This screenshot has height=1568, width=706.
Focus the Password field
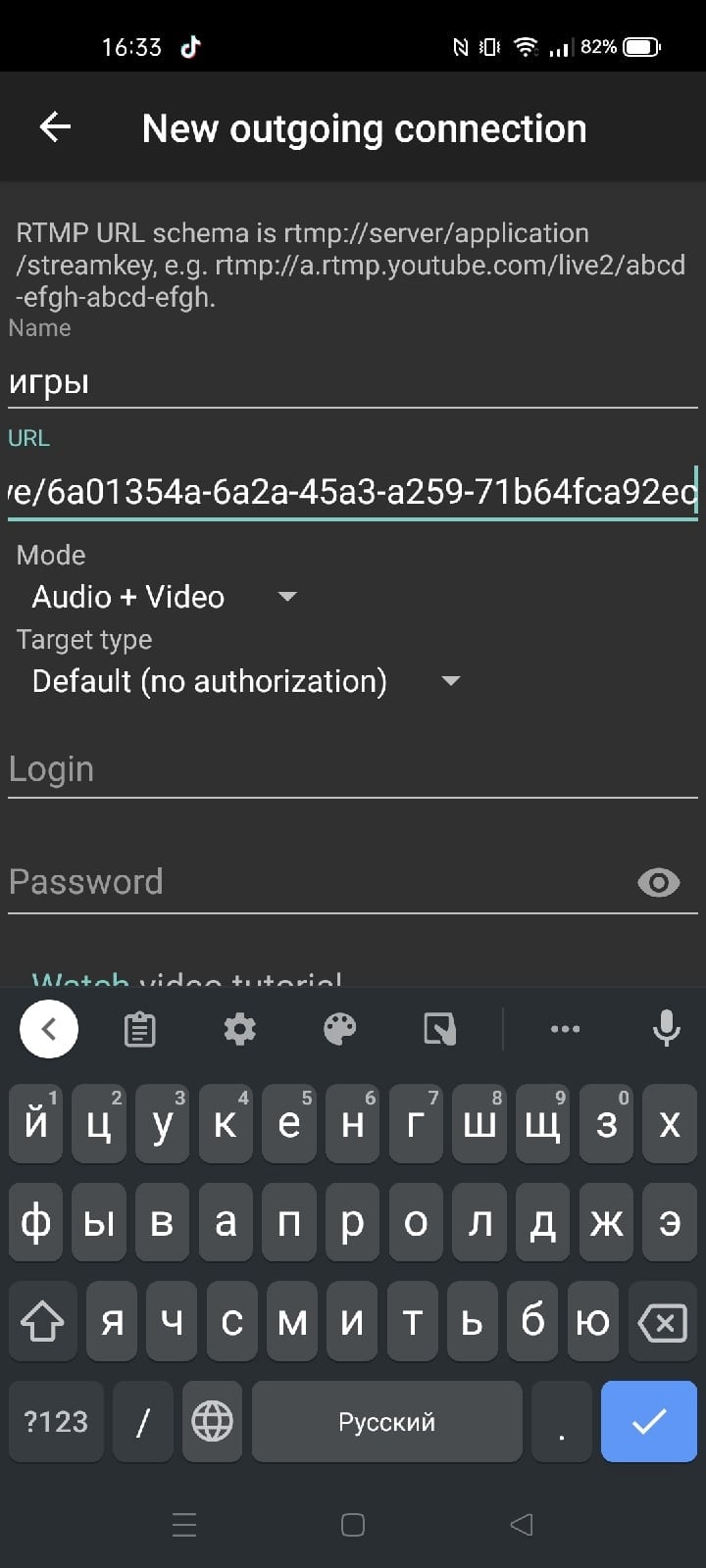[319, 882]
